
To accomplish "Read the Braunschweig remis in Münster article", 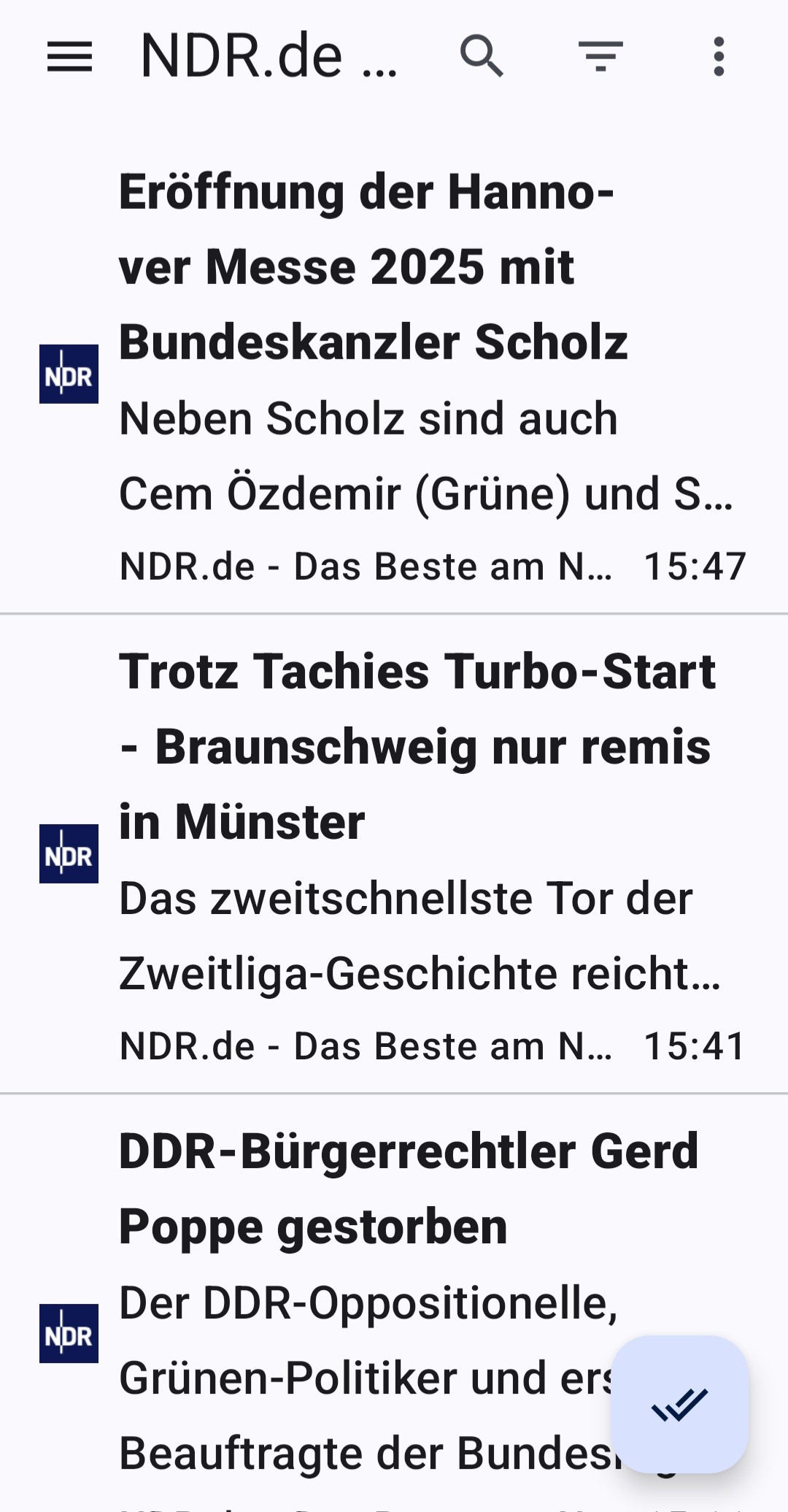I will (394, 854).
